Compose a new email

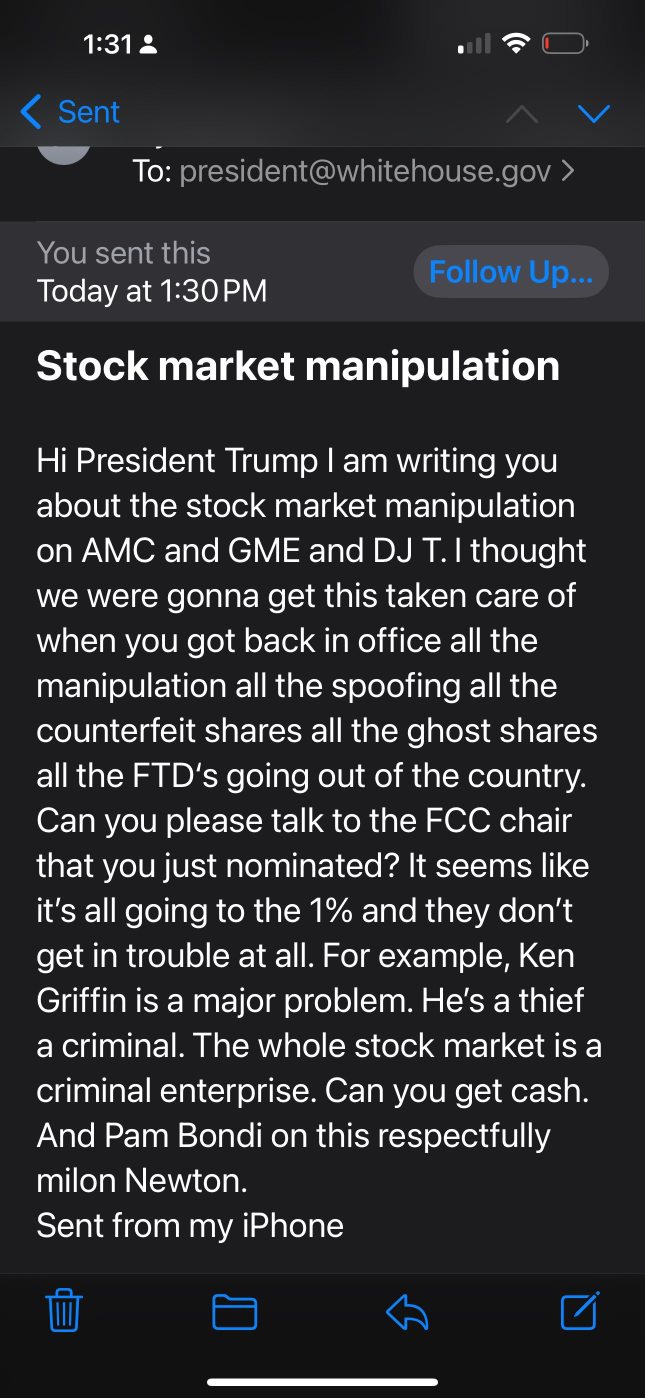(x=580, y=1310)
